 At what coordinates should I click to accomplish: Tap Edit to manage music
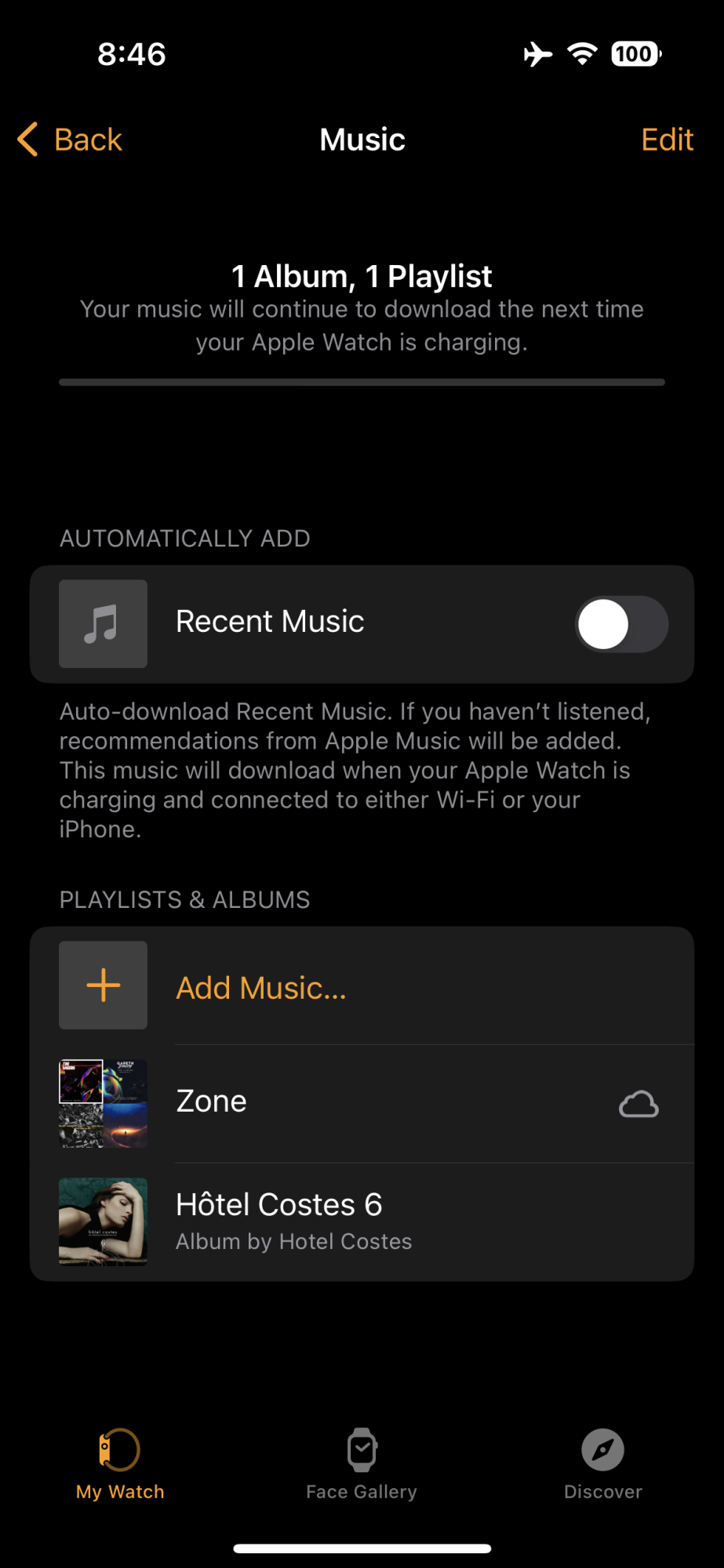coord(667,140)
